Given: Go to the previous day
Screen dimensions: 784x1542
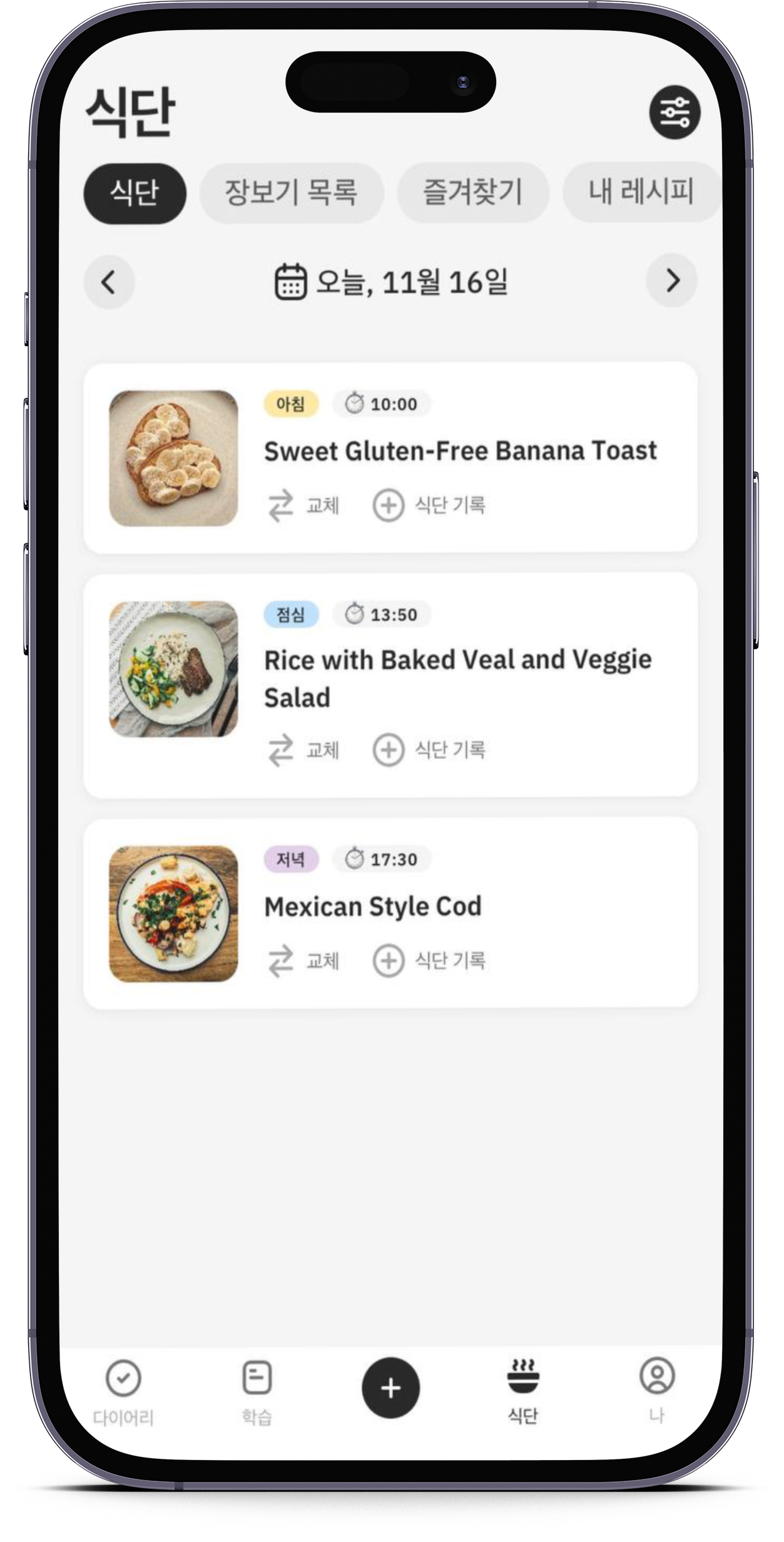Looking at the screenshot, I should click(109, 282).
